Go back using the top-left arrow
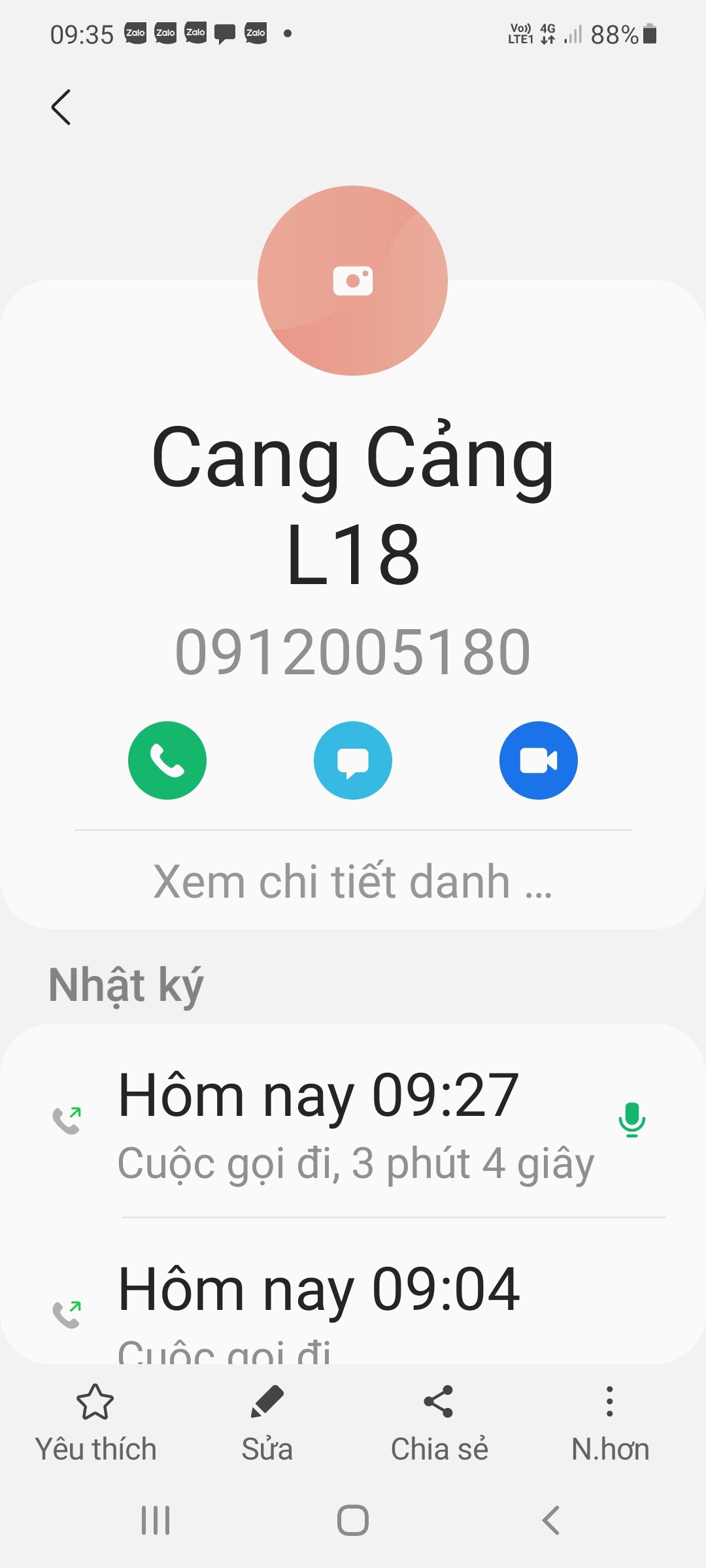The height and width of the screenshot is (1568, 706). click(x=61, y=107)
